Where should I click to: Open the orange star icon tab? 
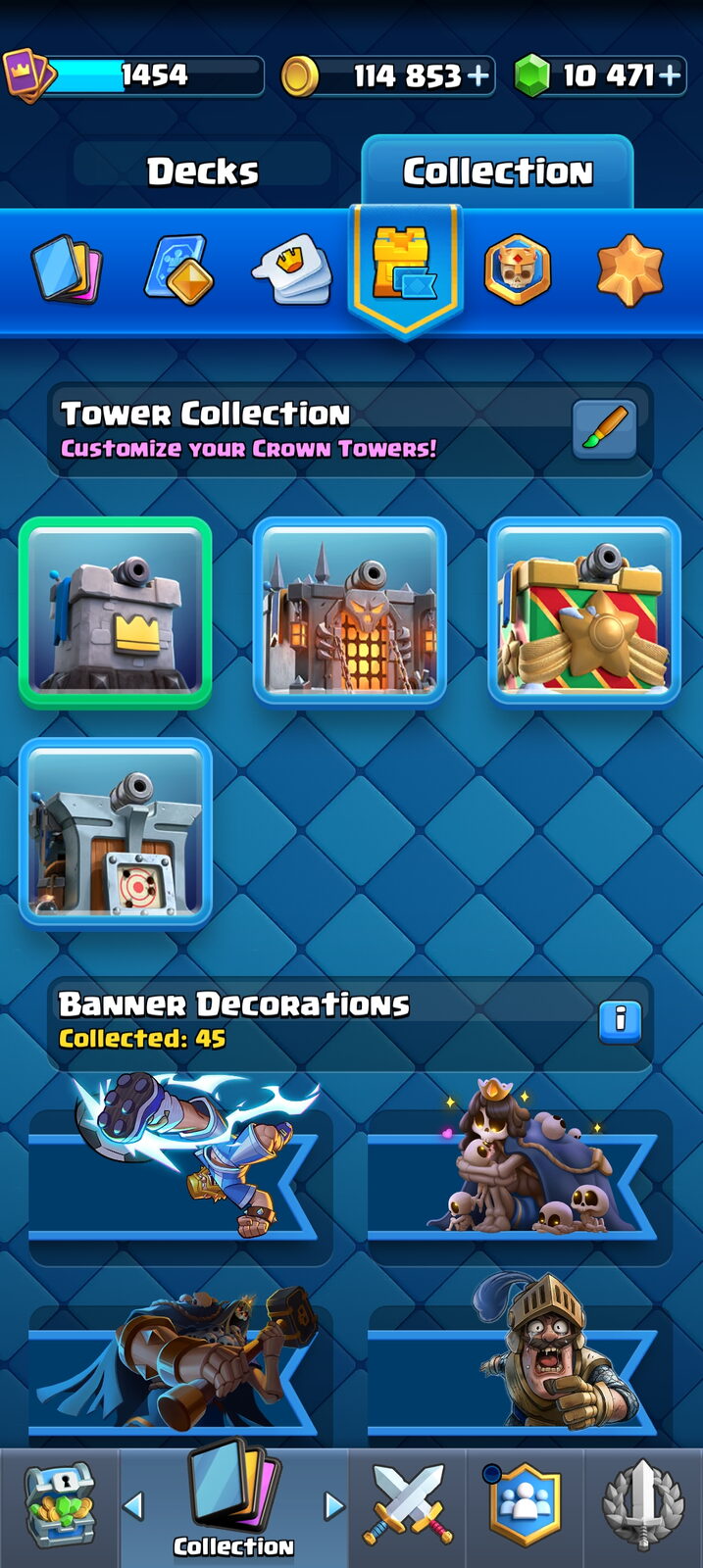629,269
